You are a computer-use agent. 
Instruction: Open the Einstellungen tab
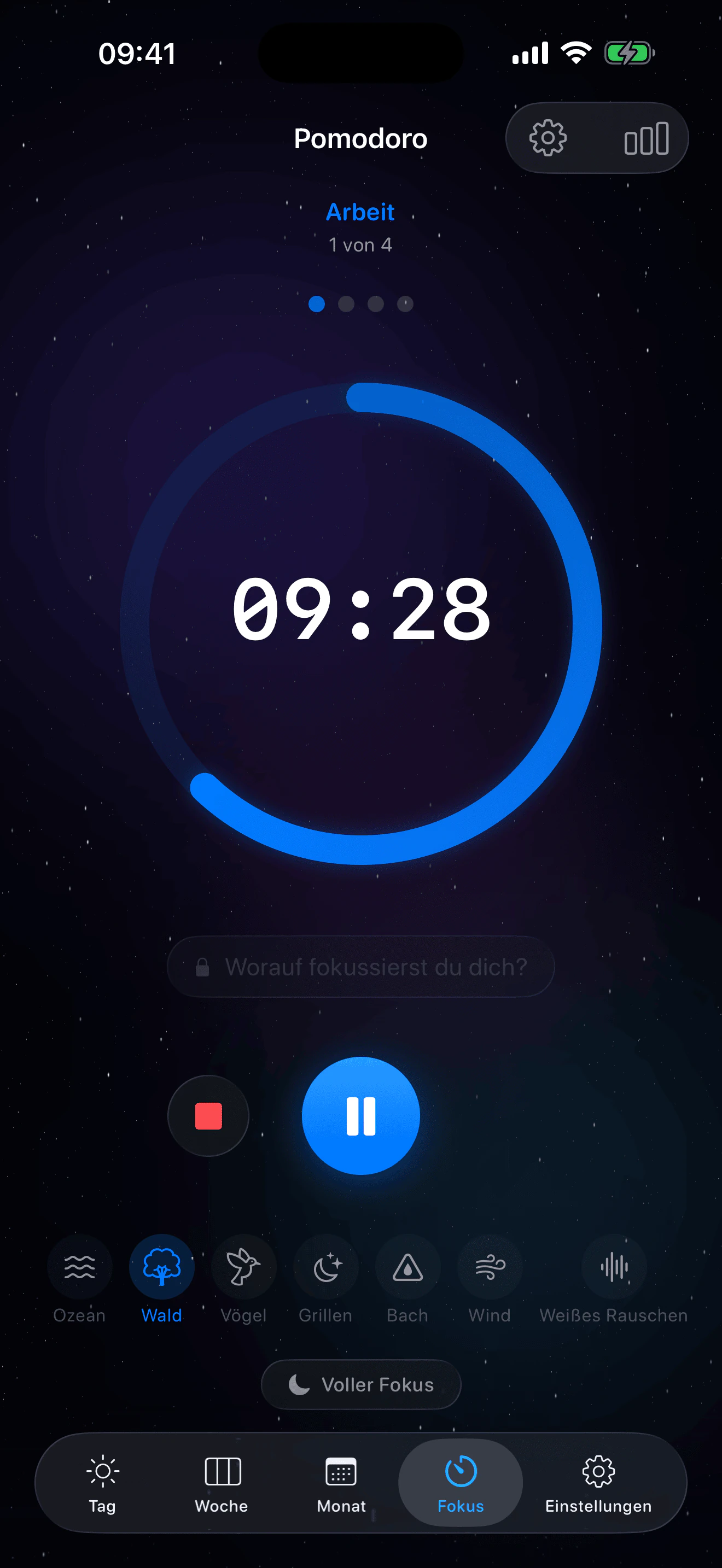coord(598,1483)
